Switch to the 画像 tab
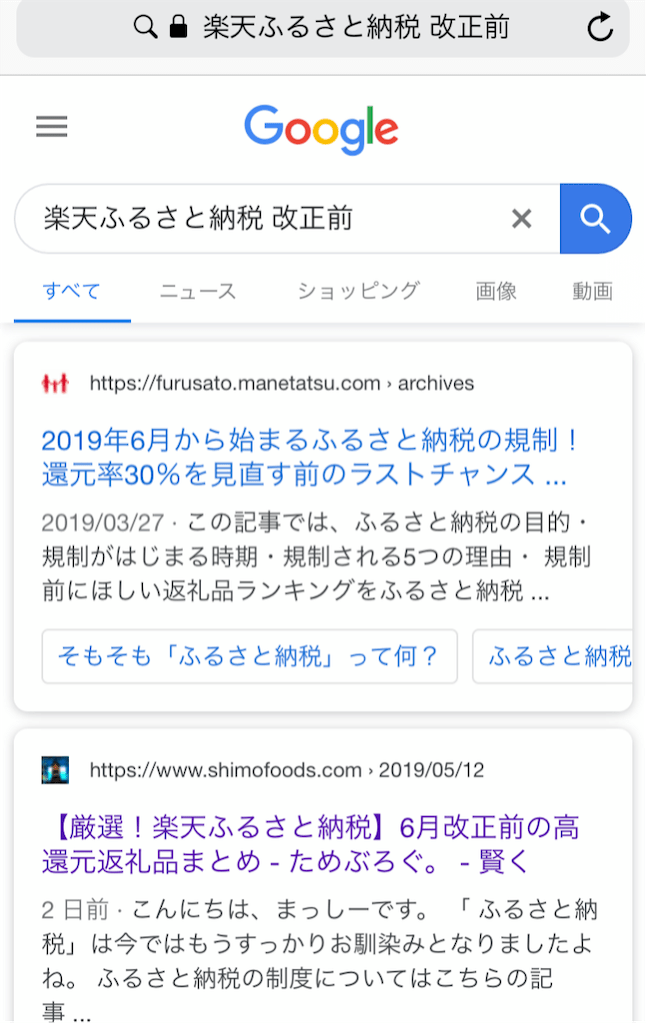 (x=496, y=292)
